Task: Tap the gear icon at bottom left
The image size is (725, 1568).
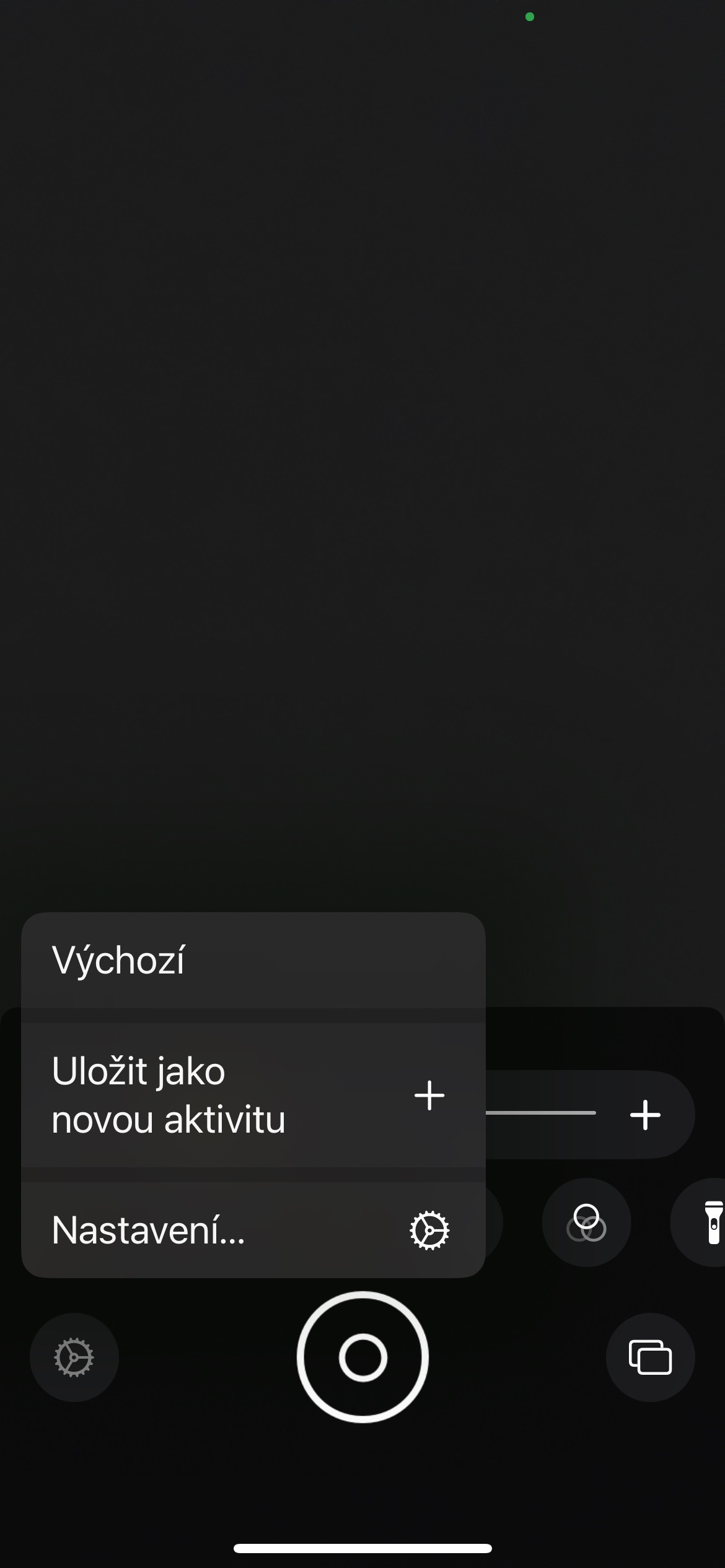Action: [74, 1357]
